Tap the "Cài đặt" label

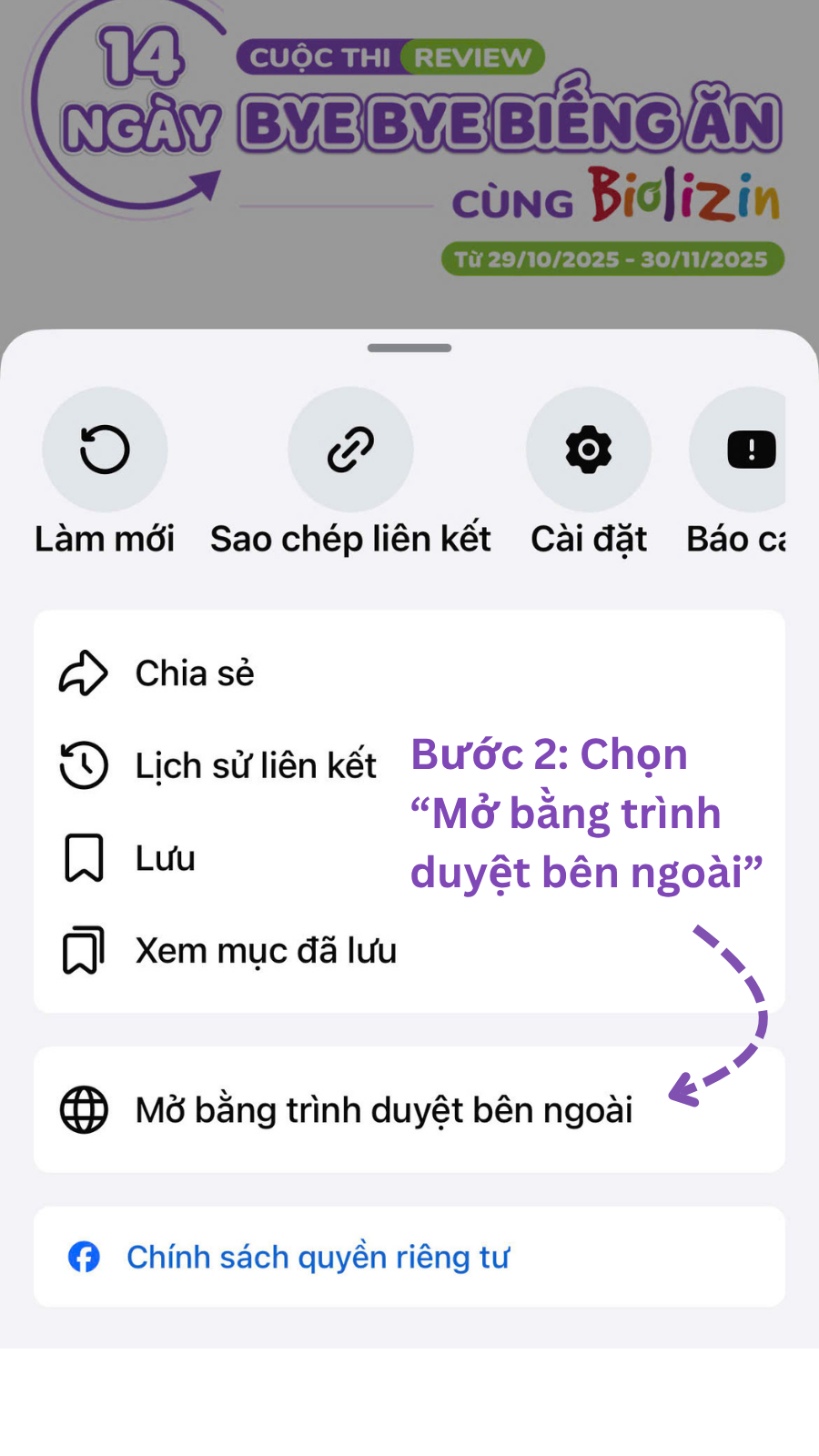588,538
